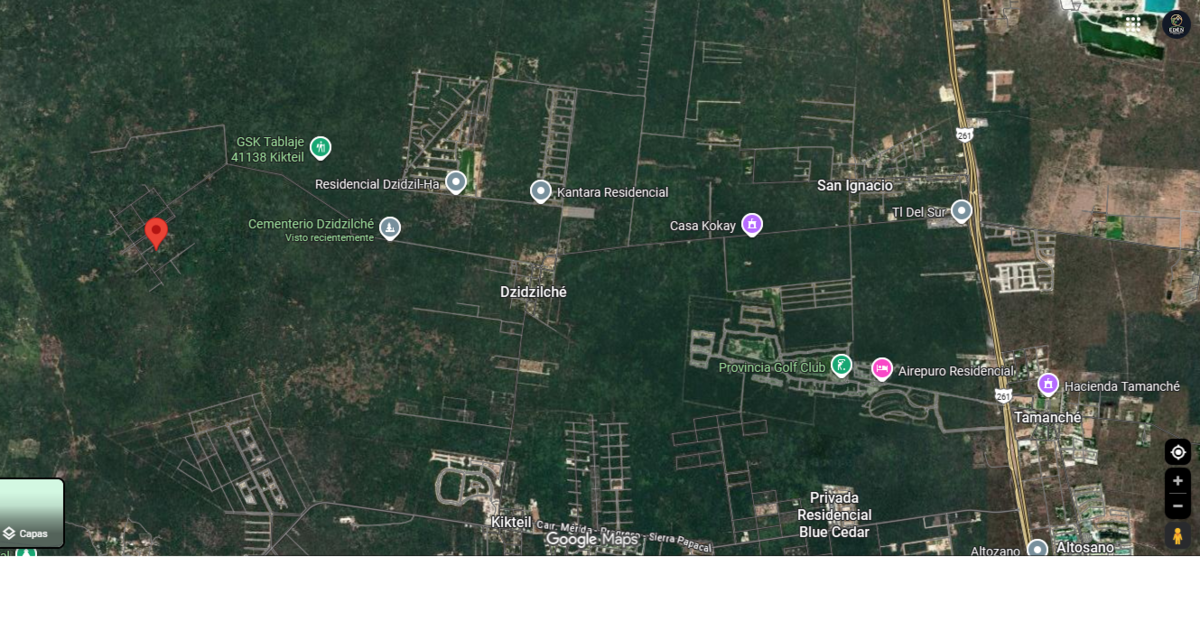1200x640 pixels.
Task: Select the Hacienda Tamanché marker
Action: coord(1048,384)
